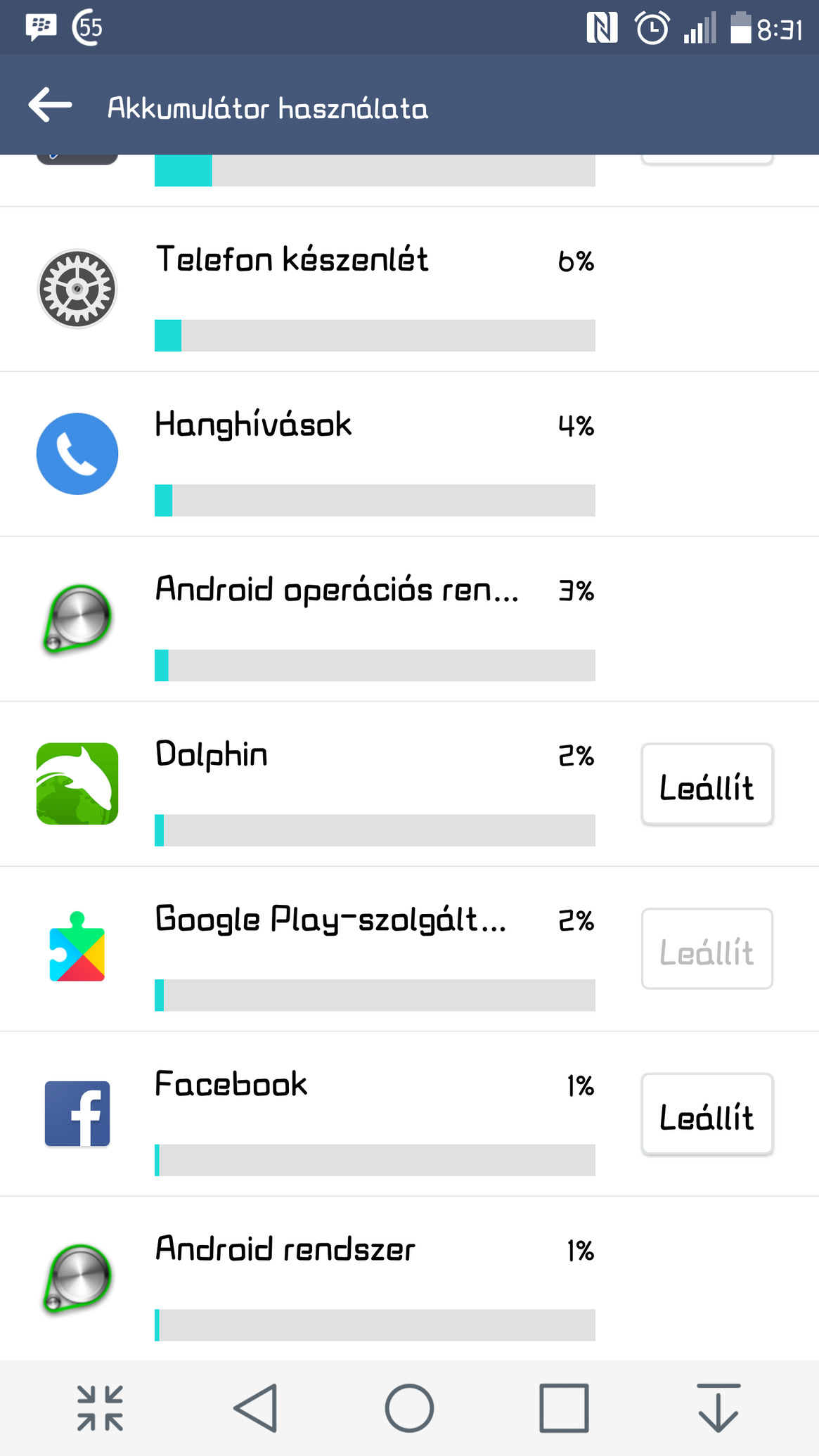Pull down notification panel via arrow icon
The height and width of the screenshot is (1456, 819).
point(718,1408)
